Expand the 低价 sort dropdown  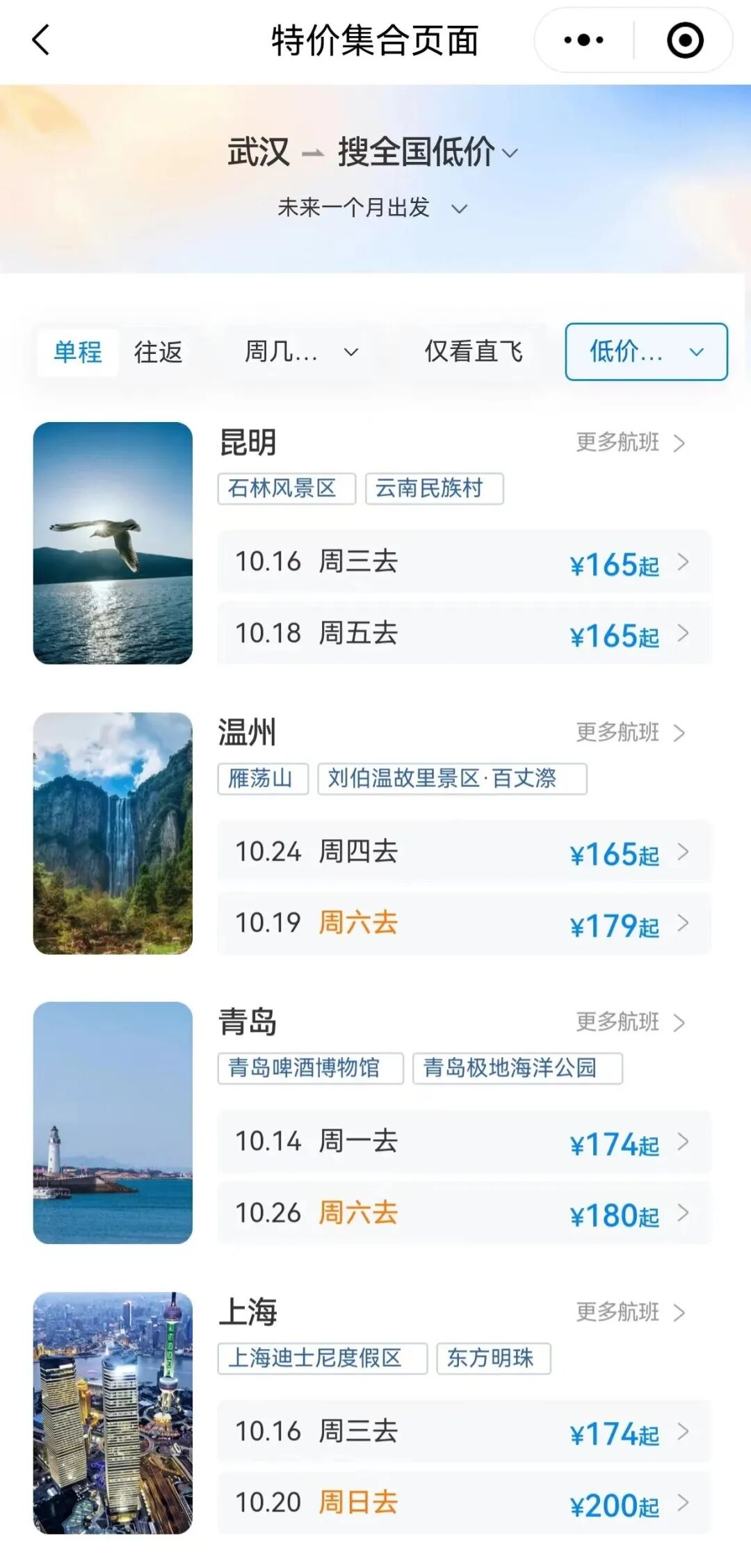[646, 352]
